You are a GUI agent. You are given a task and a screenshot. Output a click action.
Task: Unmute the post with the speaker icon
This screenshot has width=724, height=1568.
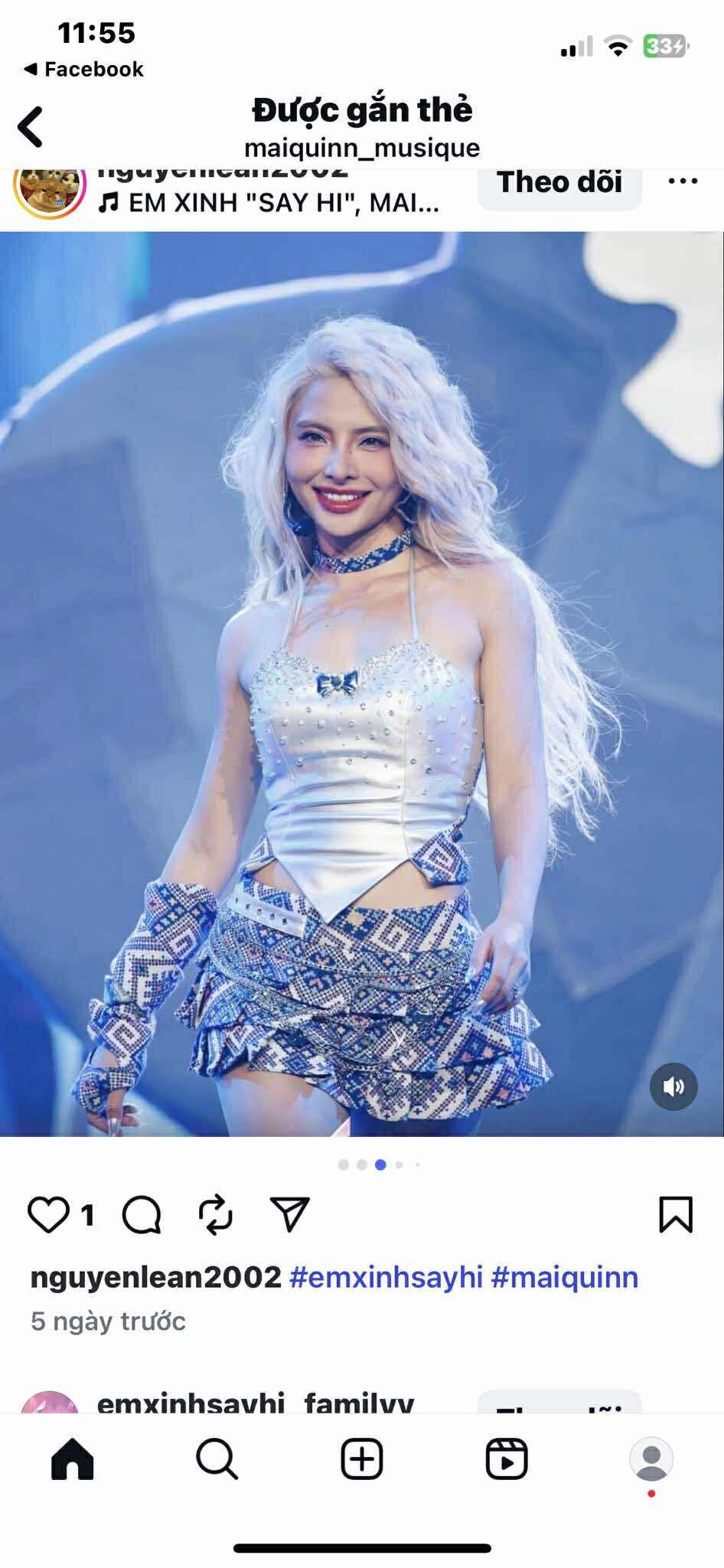(x=673, y=1086)
